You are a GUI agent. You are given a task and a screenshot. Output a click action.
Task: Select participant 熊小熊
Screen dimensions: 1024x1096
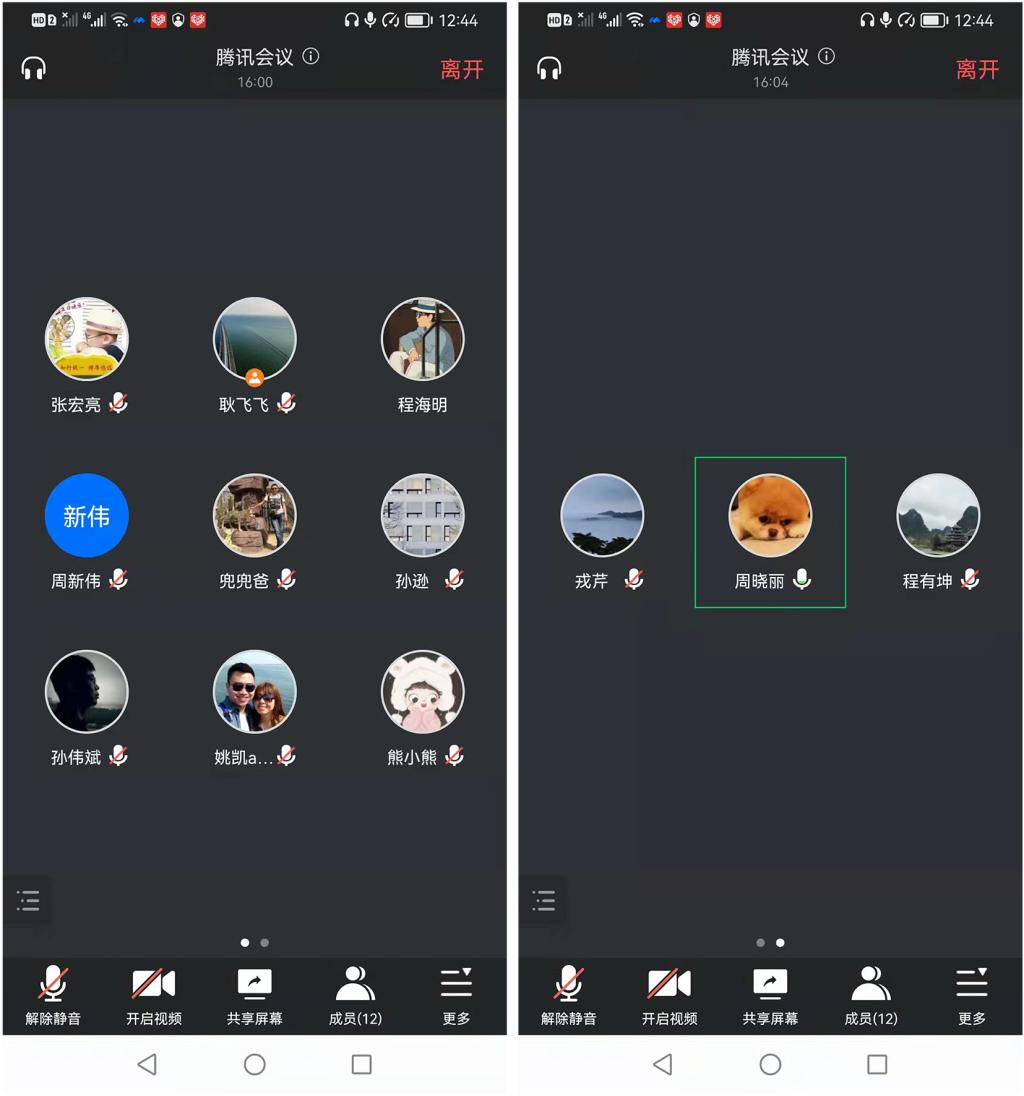(x=422, y=692)
